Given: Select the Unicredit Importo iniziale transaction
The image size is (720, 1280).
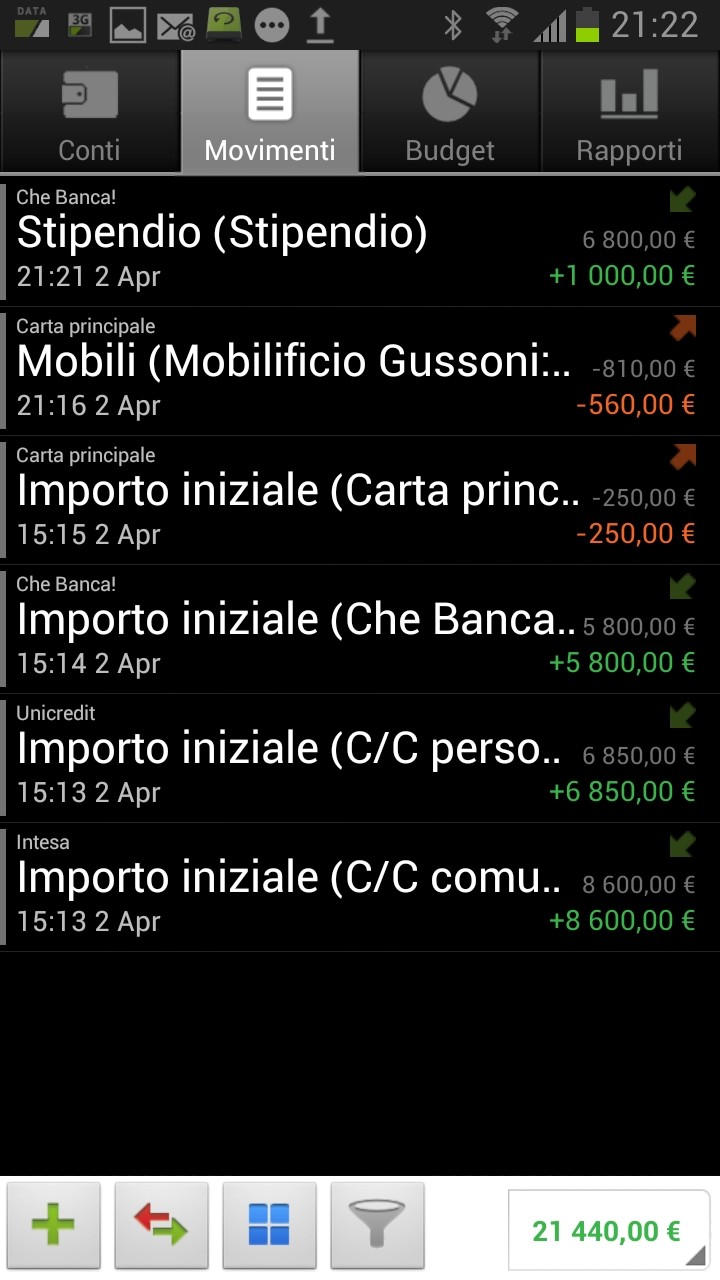Looking at the screenshot, I should [360, 758].
